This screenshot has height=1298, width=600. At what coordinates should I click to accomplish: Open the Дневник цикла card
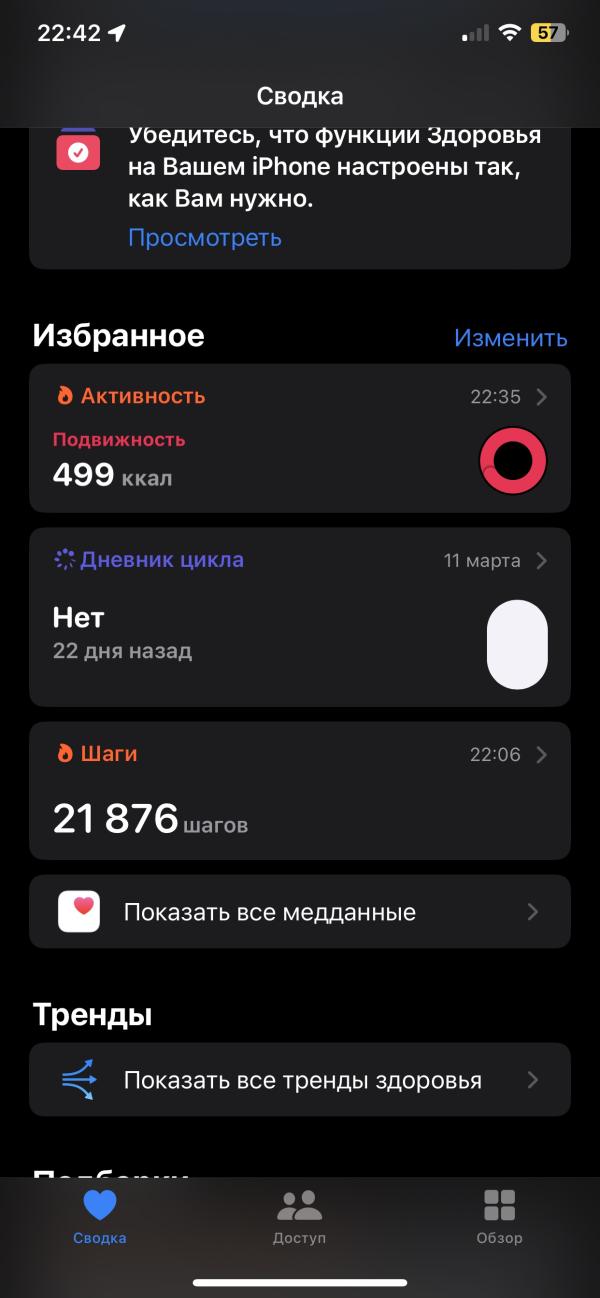tap(299, 617)
